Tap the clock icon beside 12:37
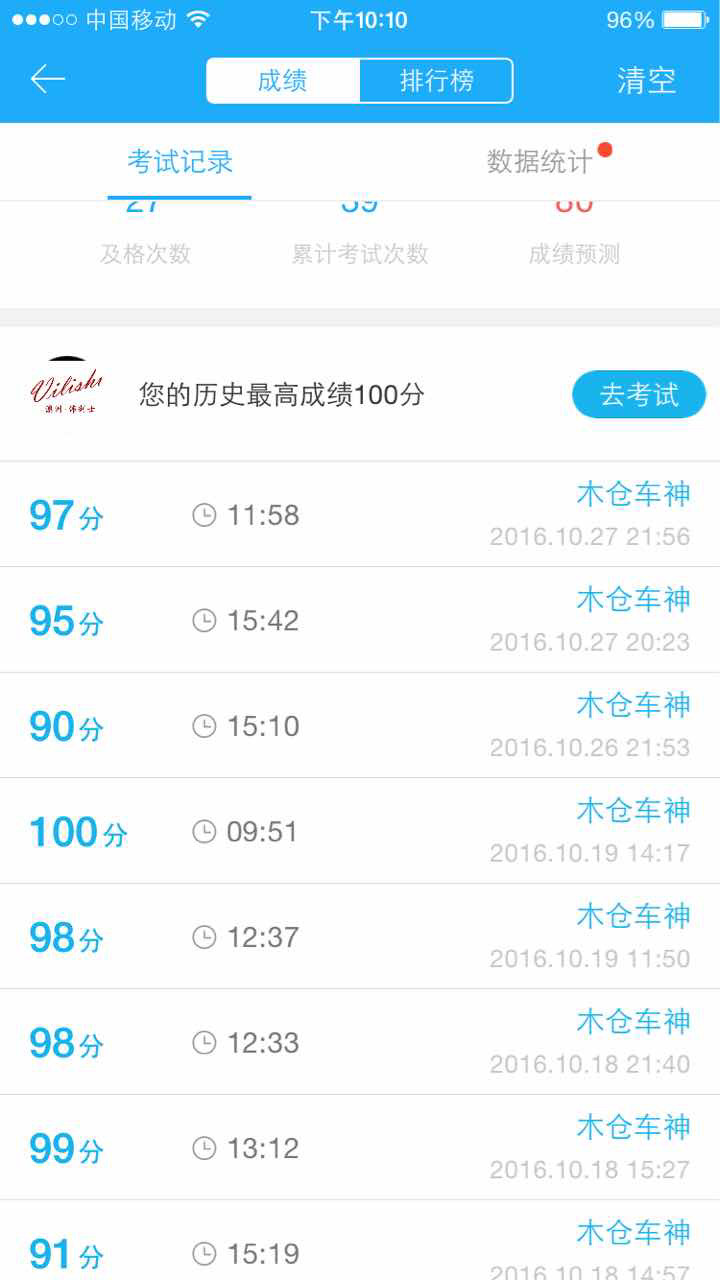 [x=205, y=937]
